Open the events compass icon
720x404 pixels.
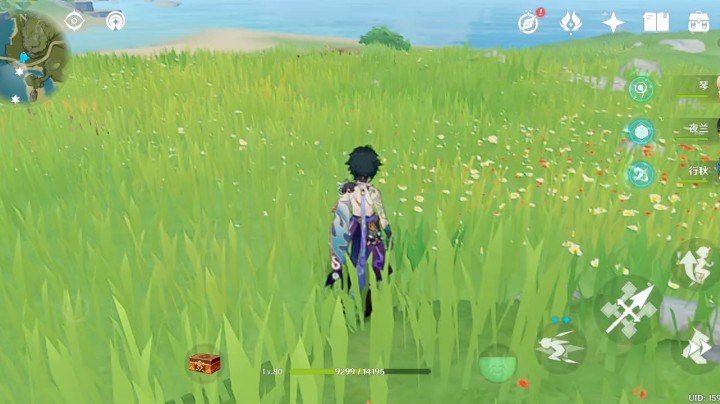528,22
